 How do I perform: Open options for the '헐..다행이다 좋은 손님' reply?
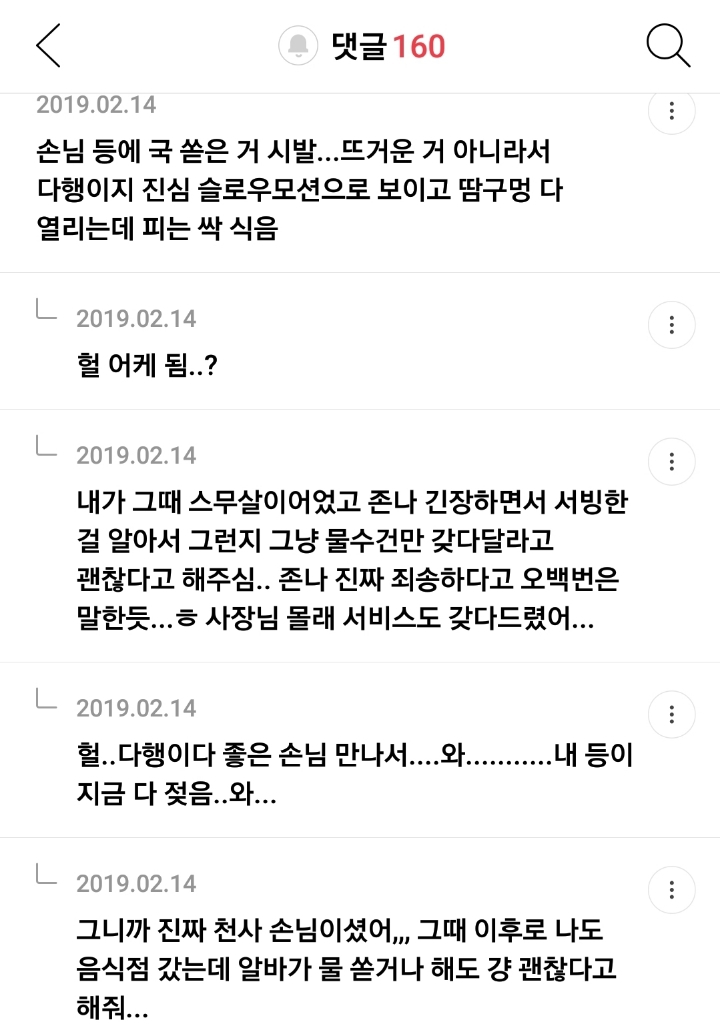pyautogui.click(x=672, y=714)
